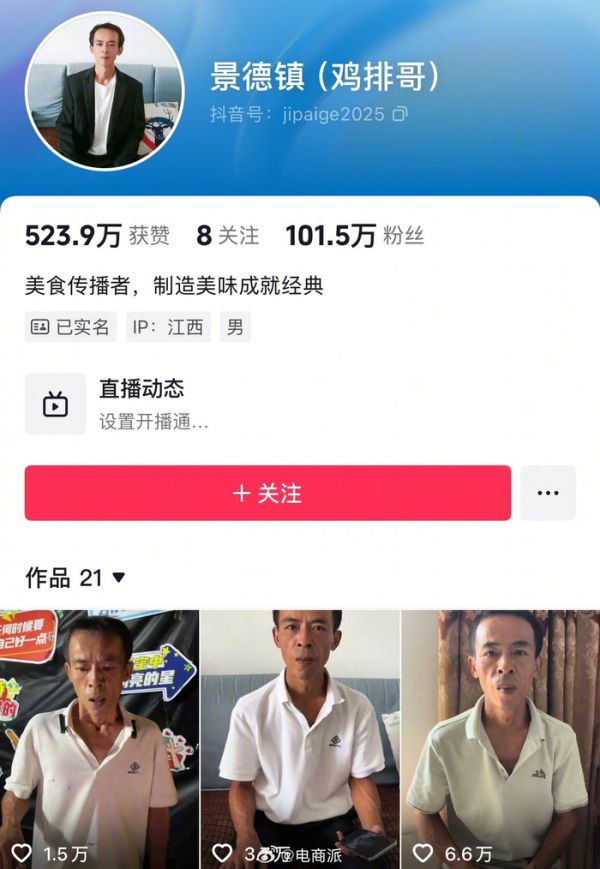Open the 101.5万 粉丝 followers list
Screen dimensions: 600x869
pyautogui.click(x=354, y=236)
